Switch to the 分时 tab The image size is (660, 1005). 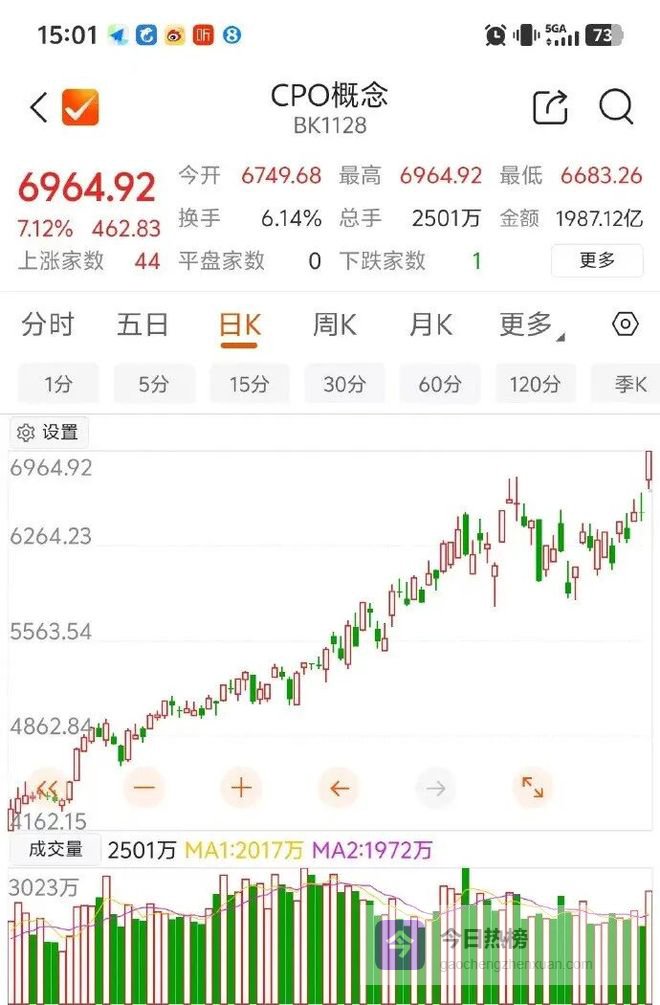coord(47,325)
